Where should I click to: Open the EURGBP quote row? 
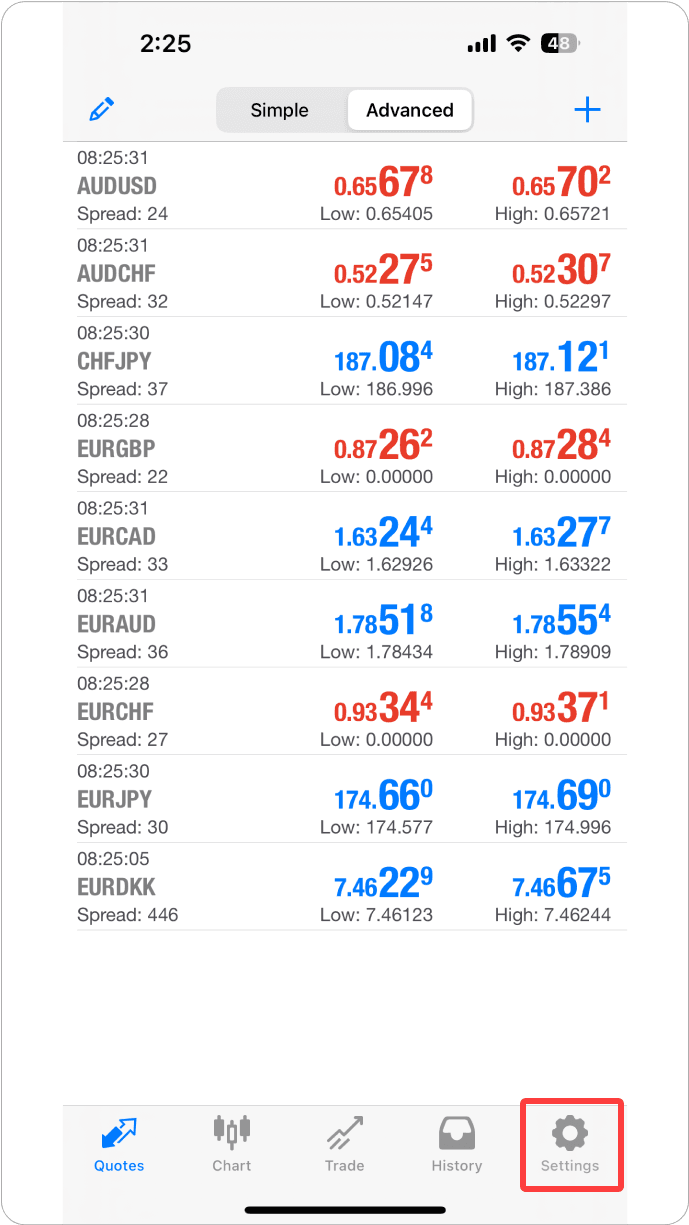coord(344,449)
